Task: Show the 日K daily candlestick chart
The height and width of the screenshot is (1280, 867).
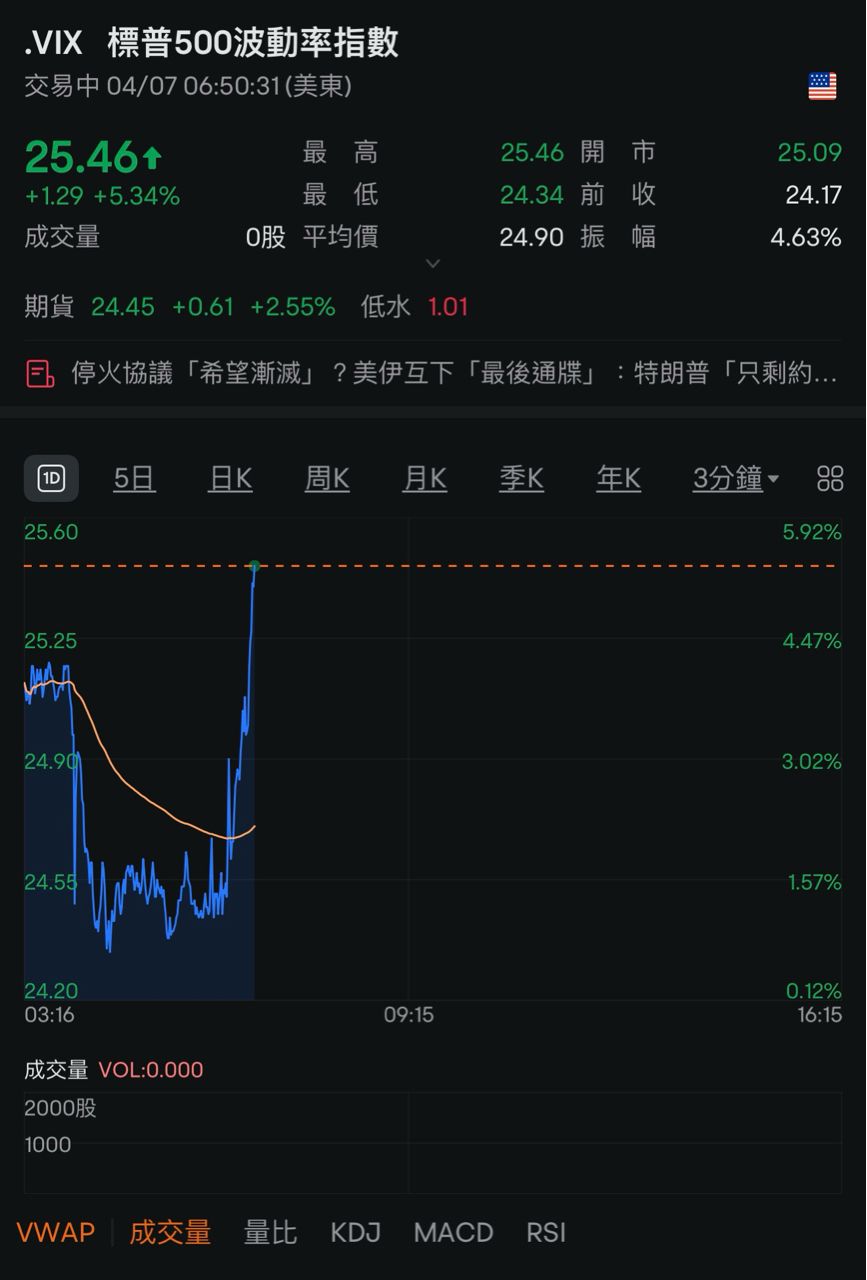Action: [x=230, y=479]
